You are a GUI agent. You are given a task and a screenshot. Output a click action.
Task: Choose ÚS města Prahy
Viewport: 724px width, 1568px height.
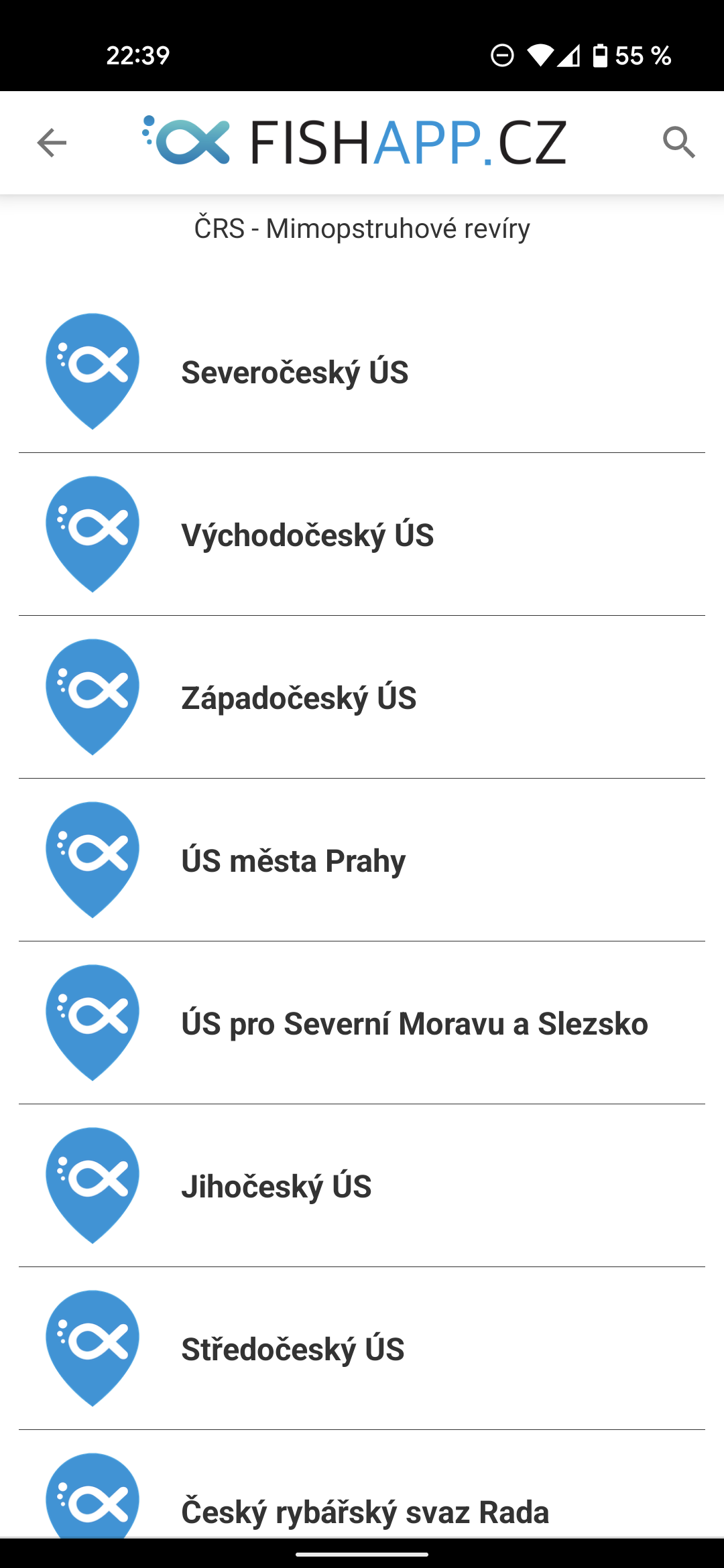point(362,860)
